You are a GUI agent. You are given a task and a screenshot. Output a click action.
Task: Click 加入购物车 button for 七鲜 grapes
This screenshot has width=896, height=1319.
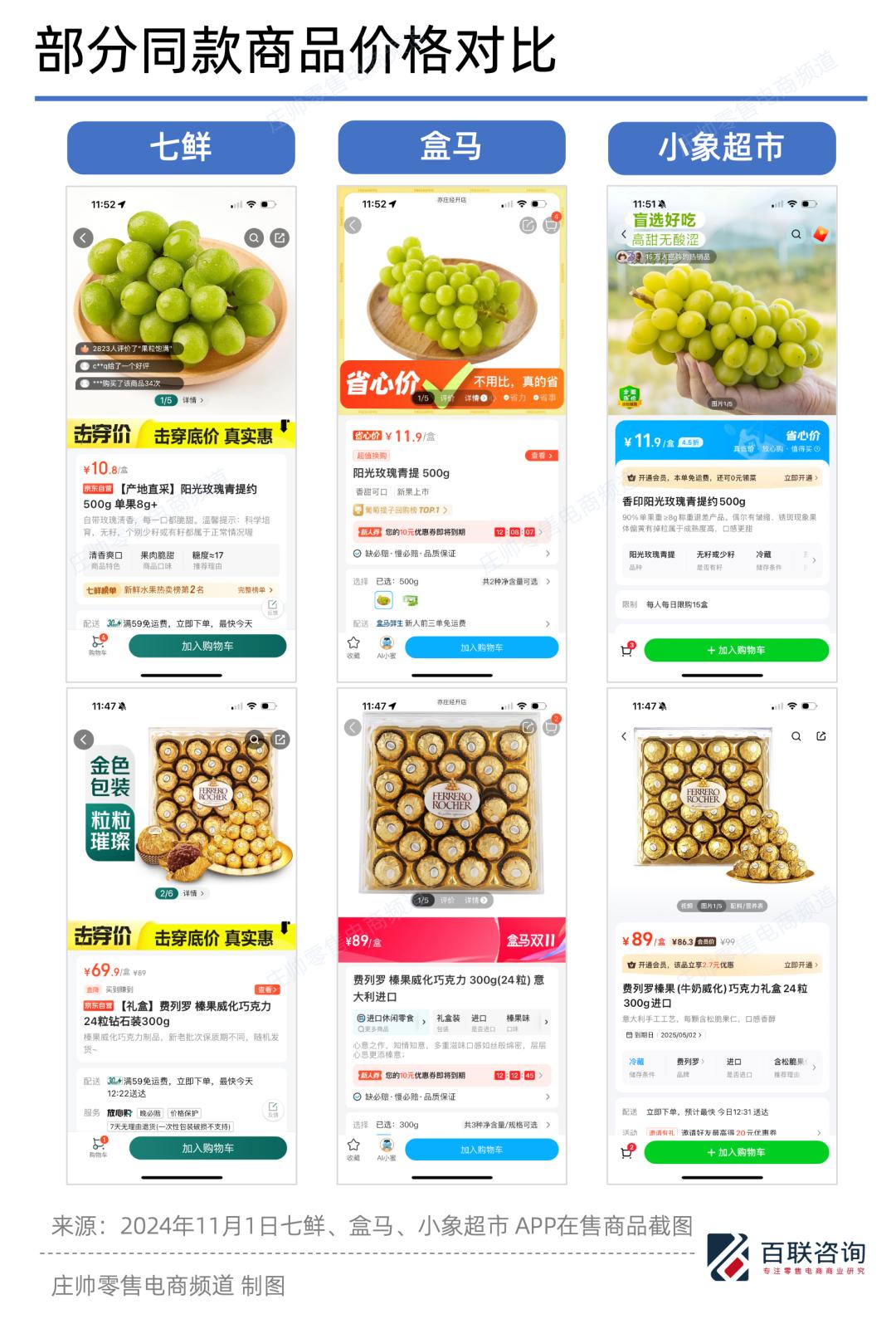pos(209,646)
